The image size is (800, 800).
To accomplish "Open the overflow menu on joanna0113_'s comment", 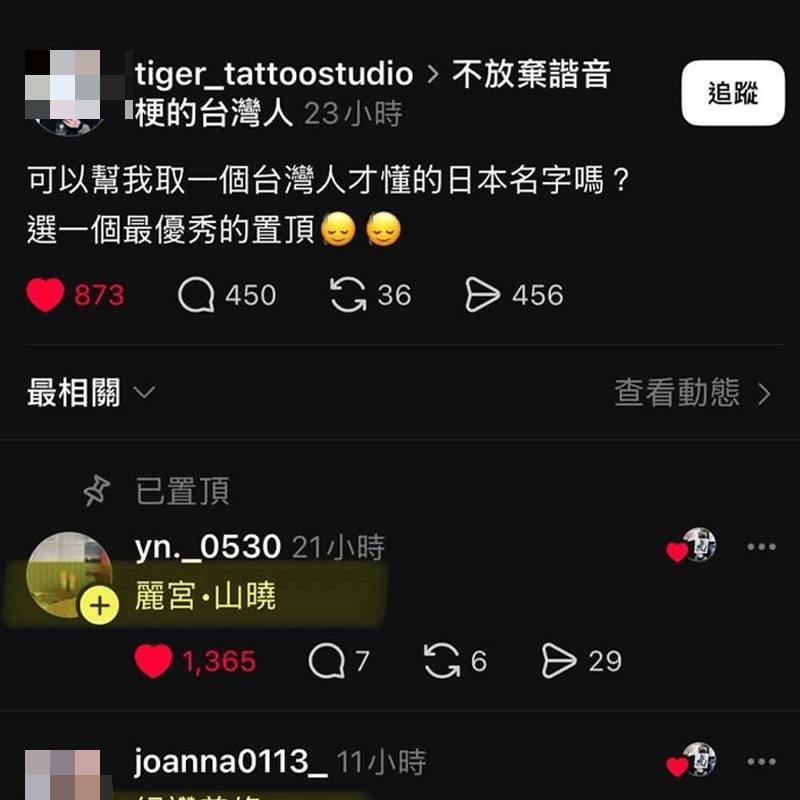I will (x=761, y=763).
